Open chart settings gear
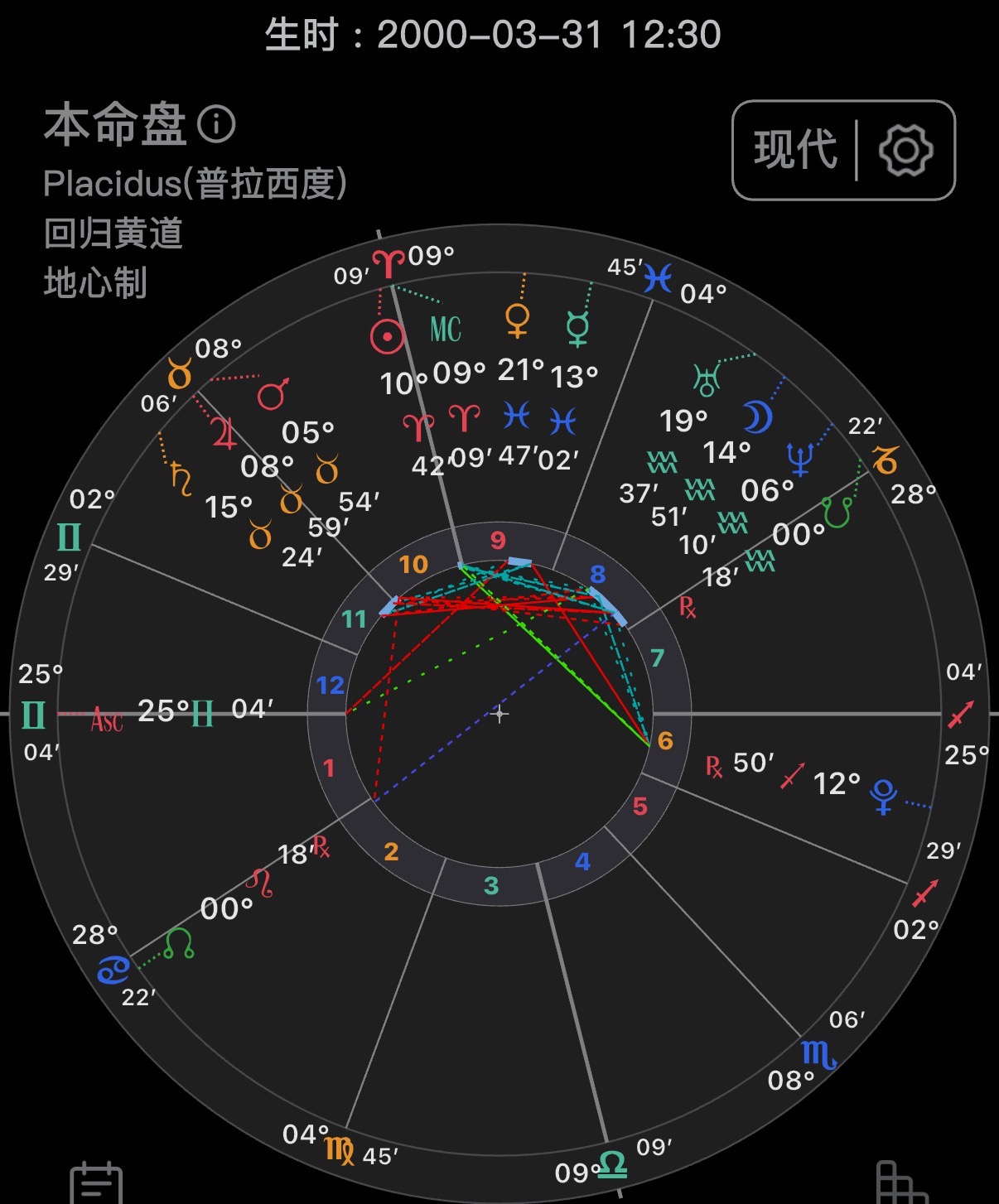Image resolution: width=999 pixels, height=1204 pixels. point(905,150)
